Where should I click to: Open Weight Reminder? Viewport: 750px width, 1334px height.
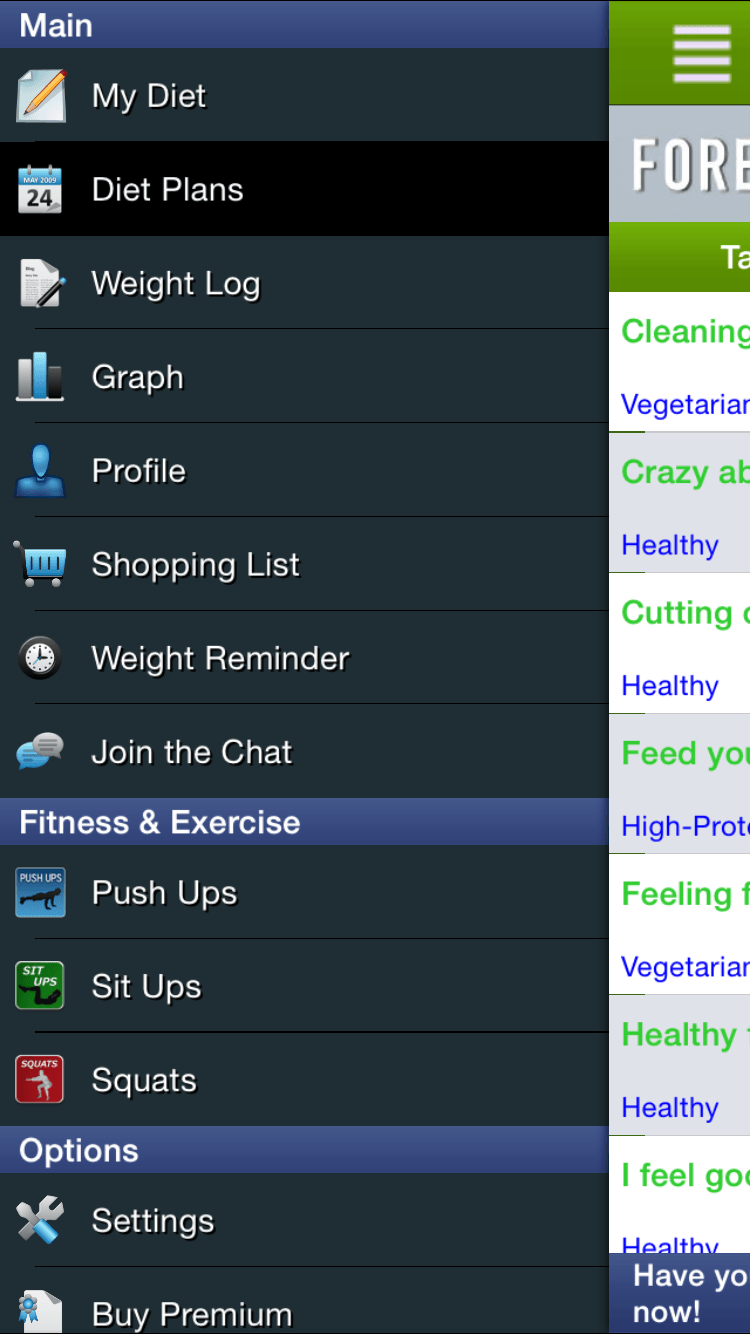(304, 658)
